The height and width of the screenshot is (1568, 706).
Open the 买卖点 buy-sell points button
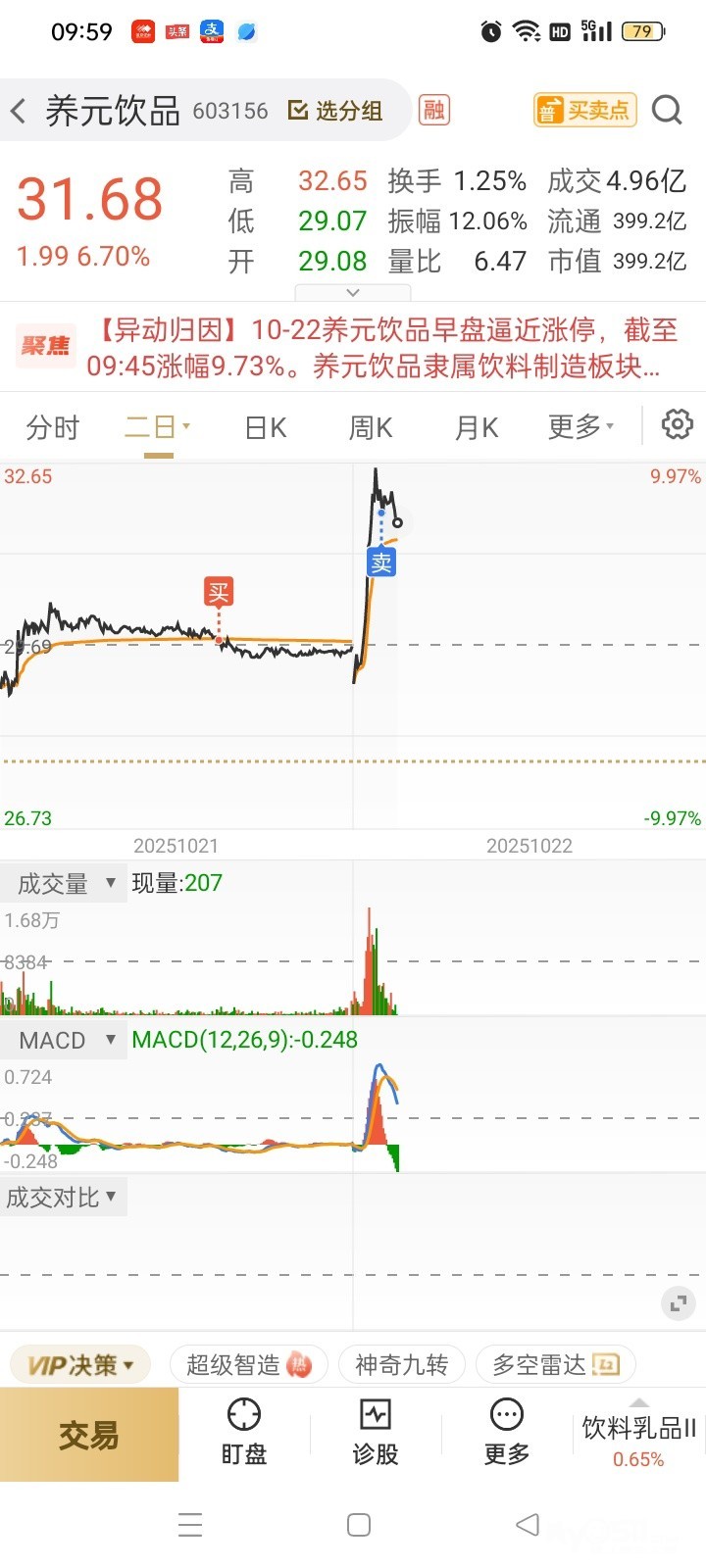coord(584,110)
